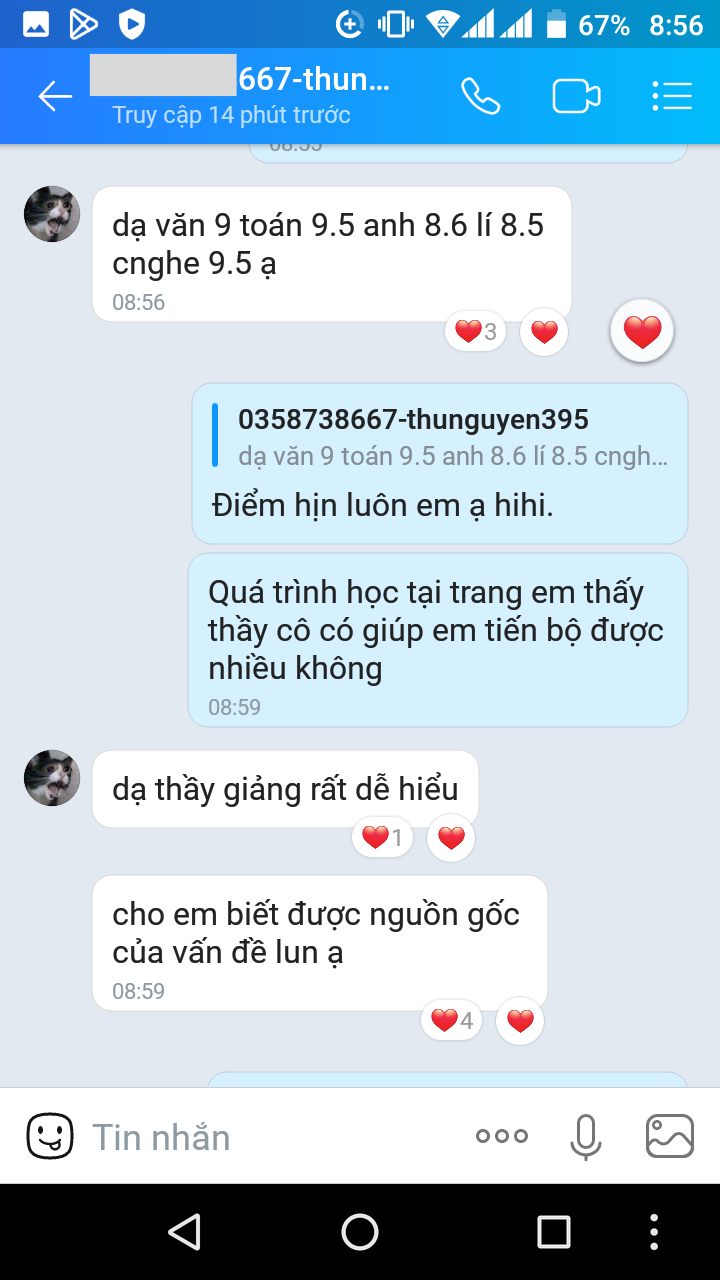
Task: View the 3 heart reactions on the scores message
Action: click(475, 331)
